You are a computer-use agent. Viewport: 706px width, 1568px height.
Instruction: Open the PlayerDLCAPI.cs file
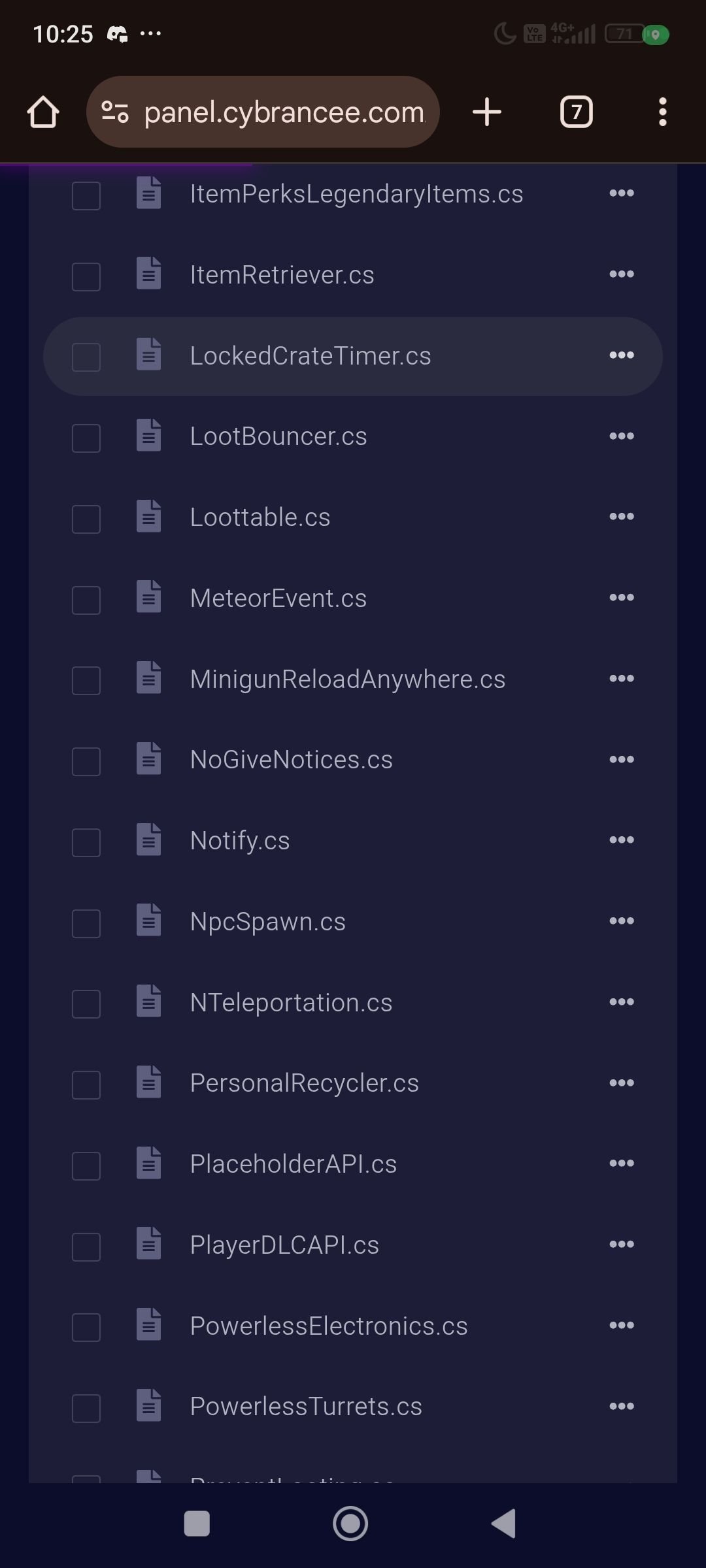click(x=284, y=1245)
